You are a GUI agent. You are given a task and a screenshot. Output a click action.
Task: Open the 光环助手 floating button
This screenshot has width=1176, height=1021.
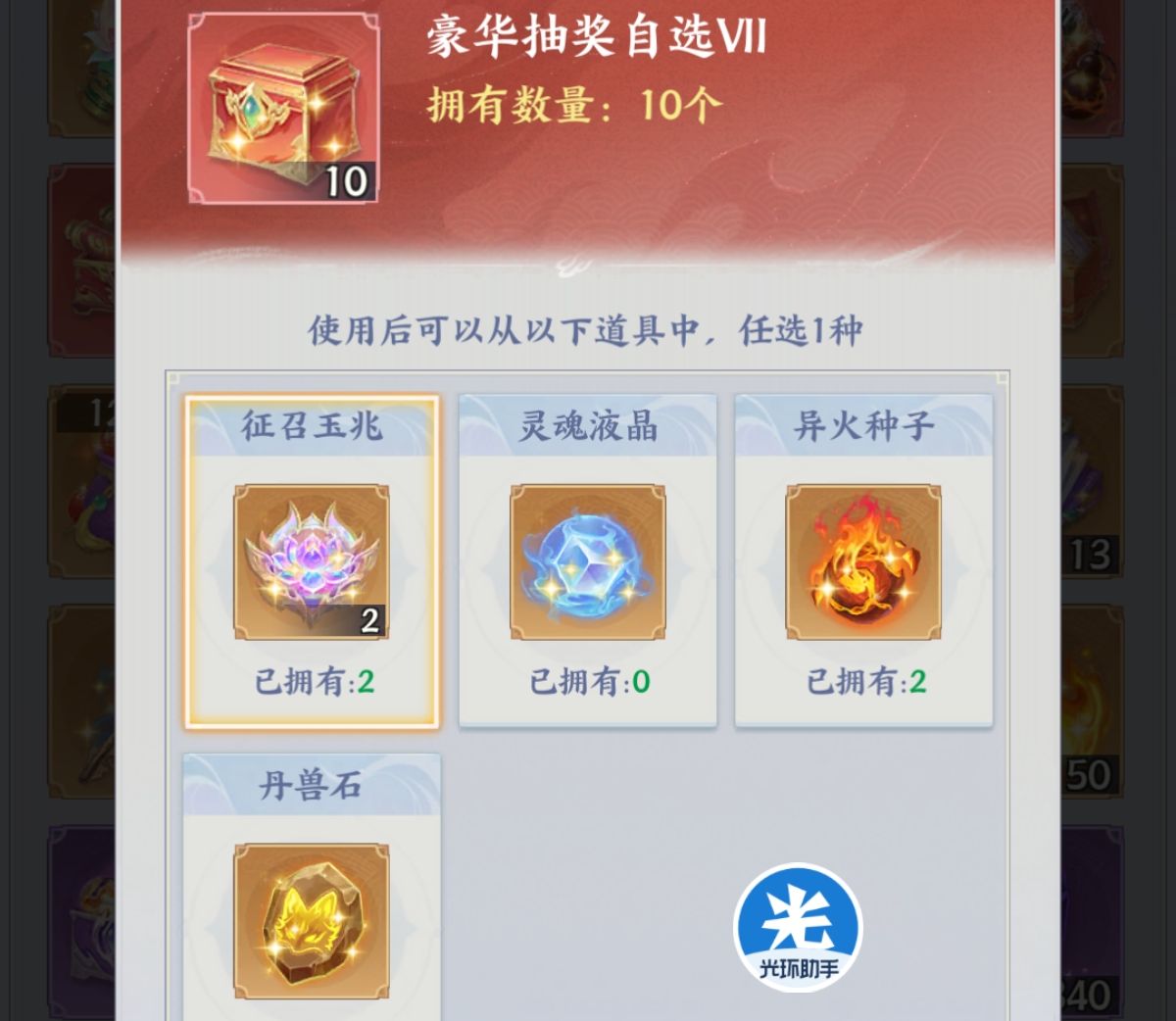coord(798,925)
